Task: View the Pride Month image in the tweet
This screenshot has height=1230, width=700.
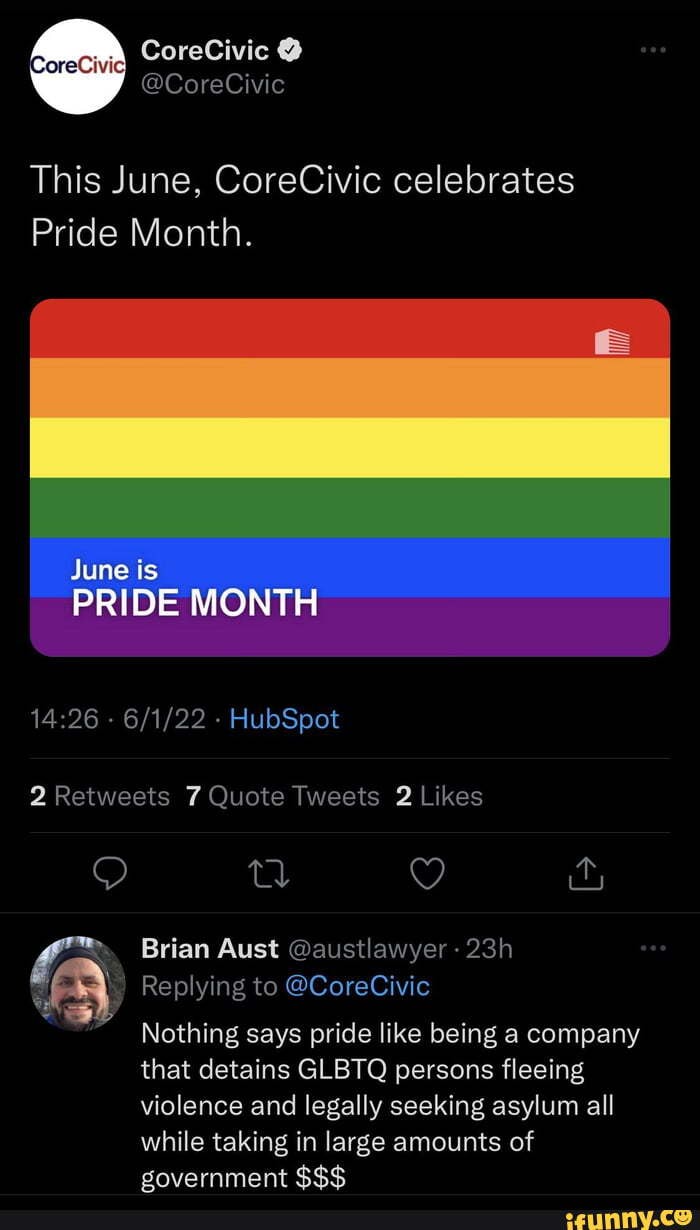Action: [350, 477]
